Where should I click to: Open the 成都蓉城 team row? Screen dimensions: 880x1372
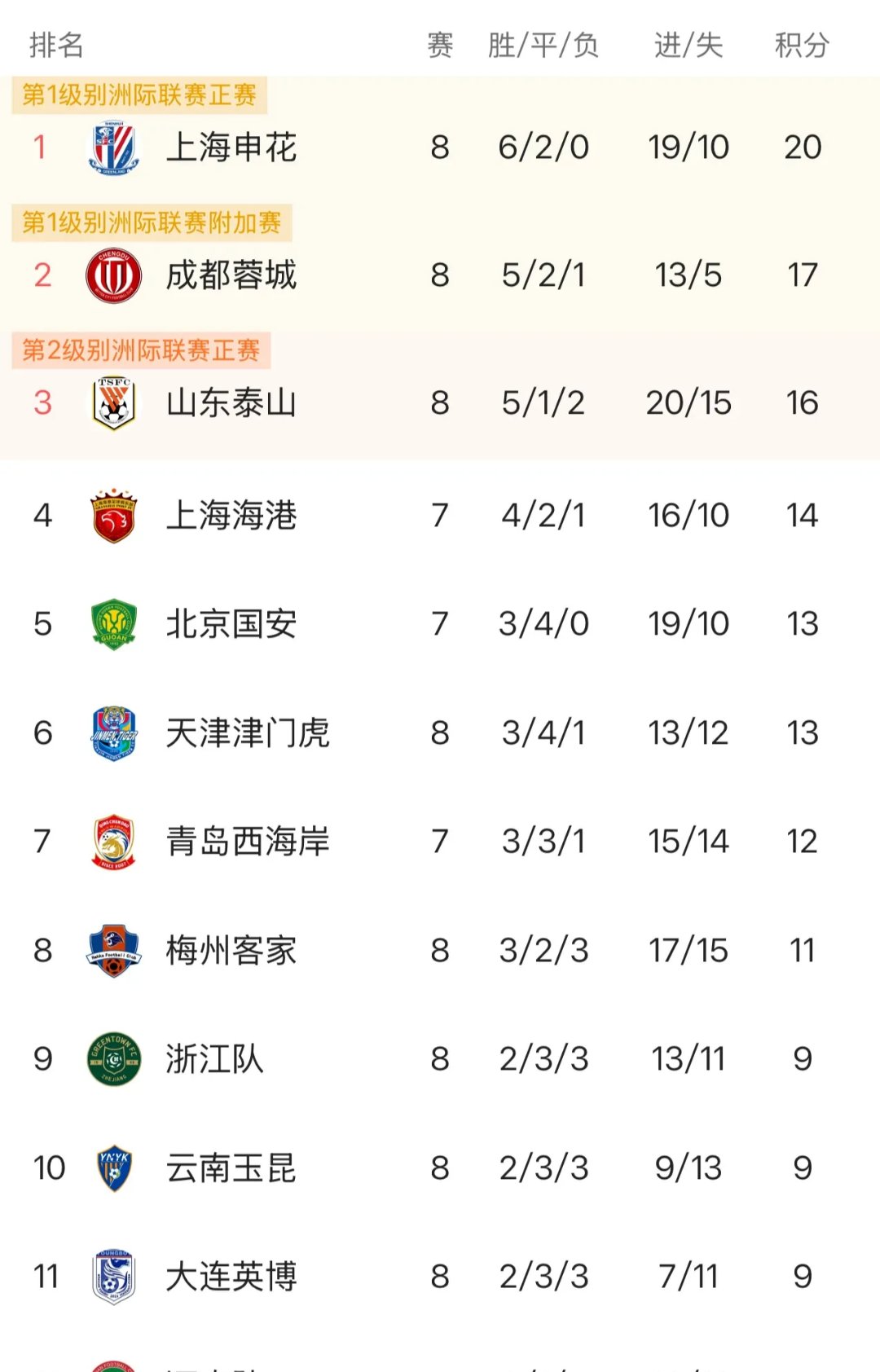coord(231,275)
